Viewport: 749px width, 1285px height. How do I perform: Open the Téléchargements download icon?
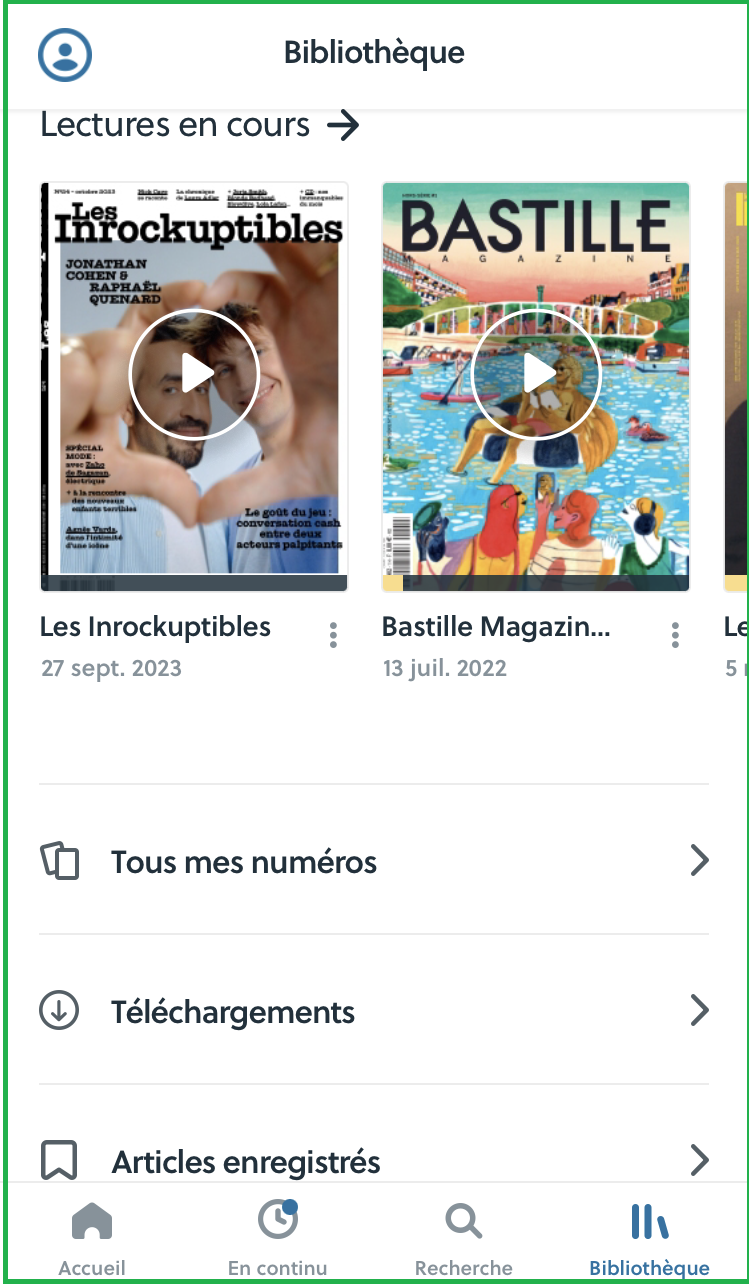click(60, 1011)
